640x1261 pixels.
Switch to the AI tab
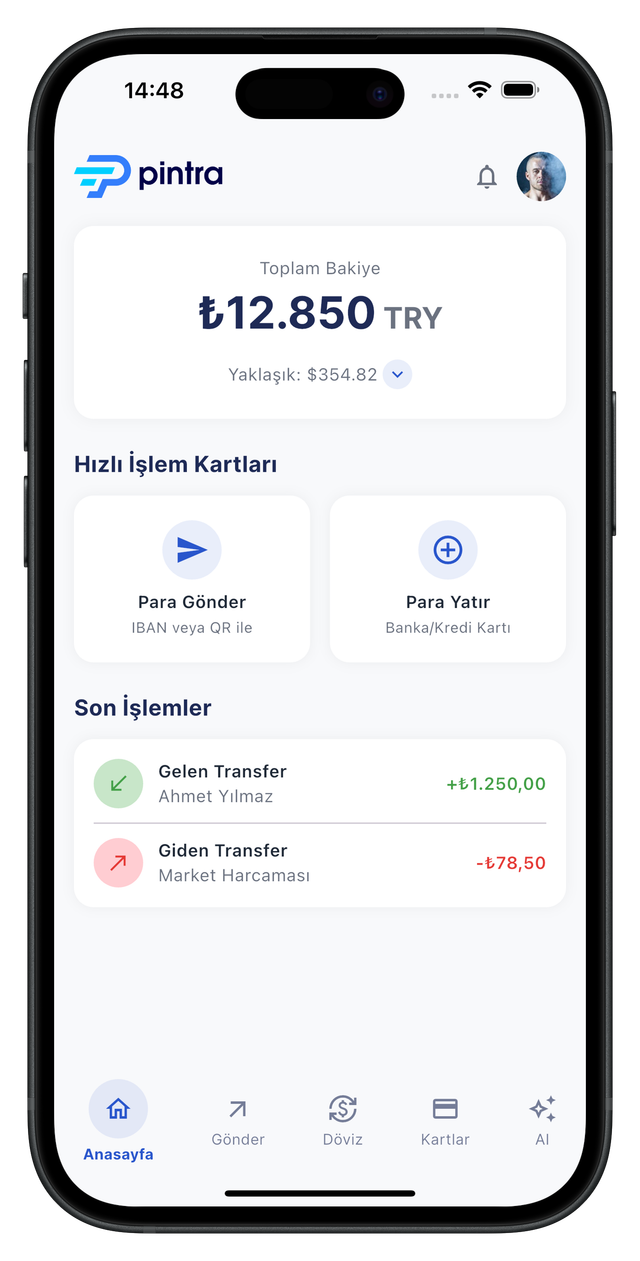point(542,1121)
